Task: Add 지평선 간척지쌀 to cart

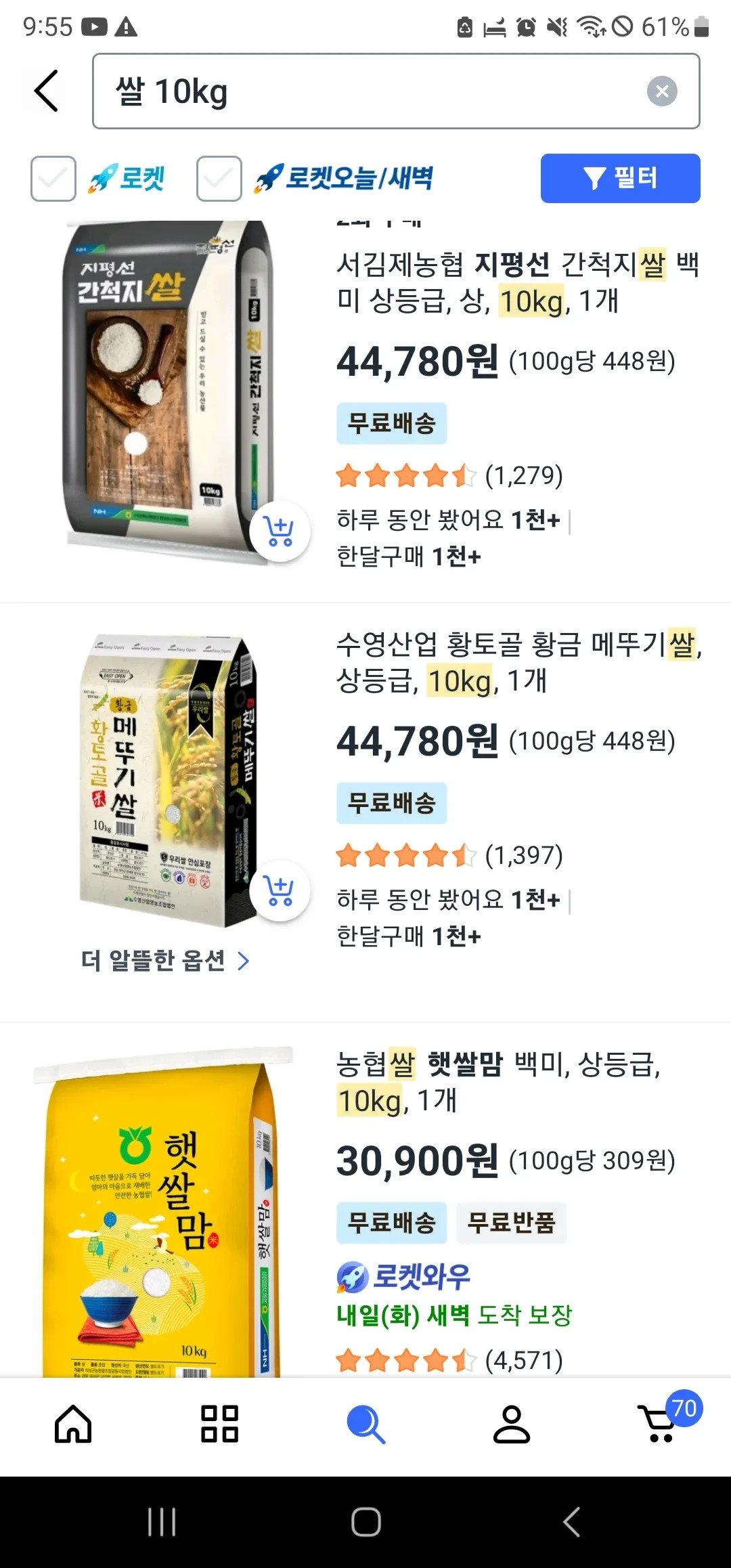Action: [280, 531]
